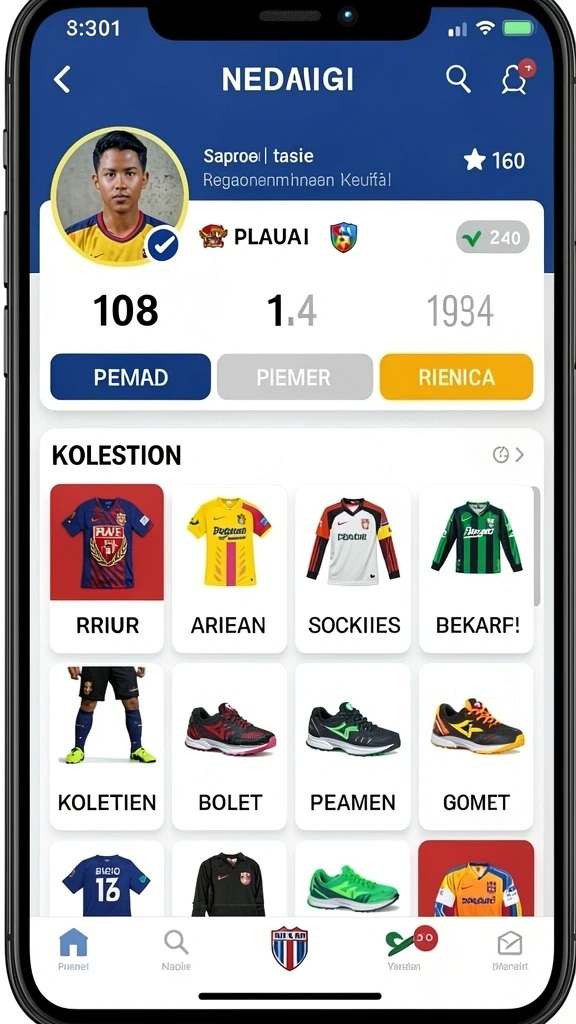The width and height of the screenshot is (576, 1024).
Task: Tap the yellow RIENICA button
Action: click(x=456, y=377)
